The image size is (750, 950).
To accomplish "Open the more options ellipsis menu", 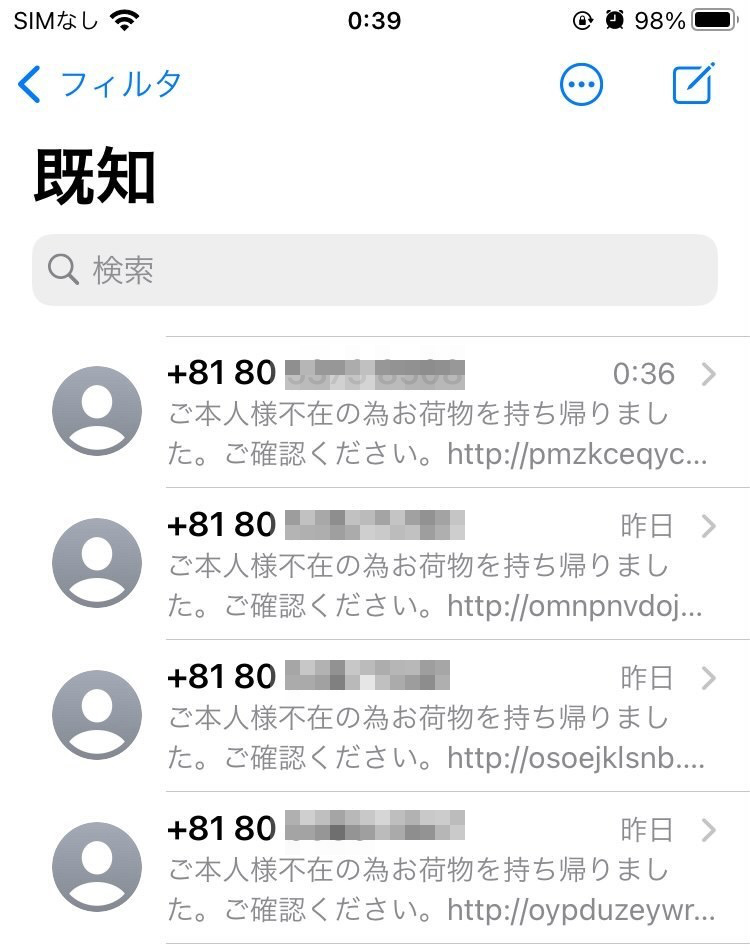I will coord(581,85).
